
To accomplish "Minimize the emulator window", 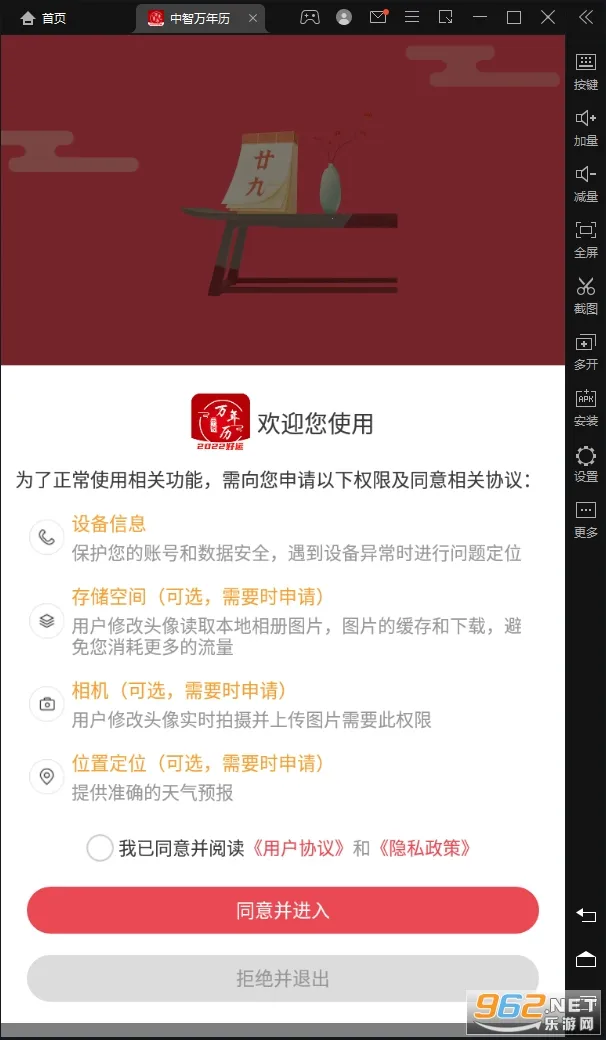I will tap(480, 17).
